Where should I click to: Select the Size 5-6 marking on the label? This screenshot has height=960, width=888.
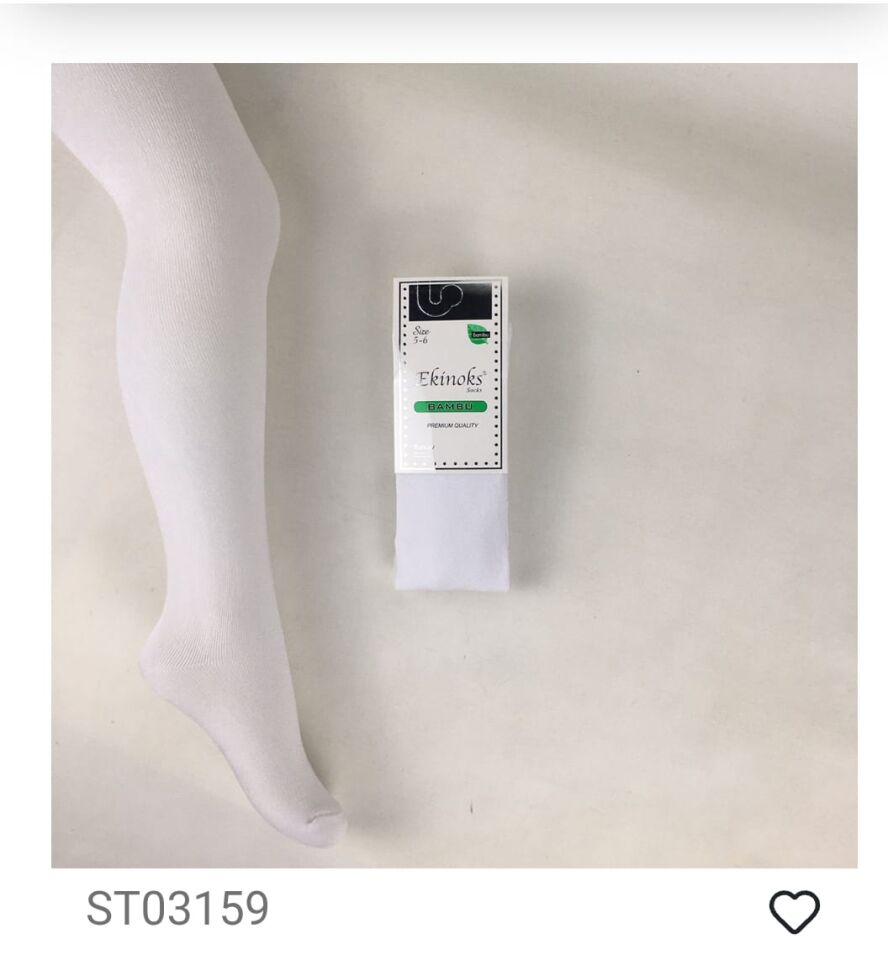tap(422, 333)
